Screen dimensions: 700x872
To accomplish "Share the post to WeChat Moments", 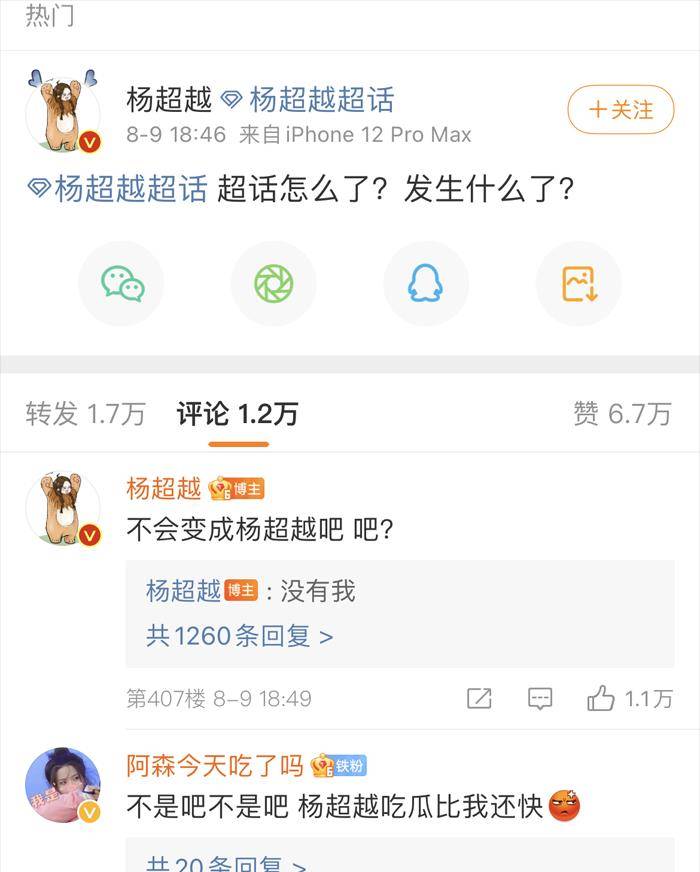I will tap(273, 284).
